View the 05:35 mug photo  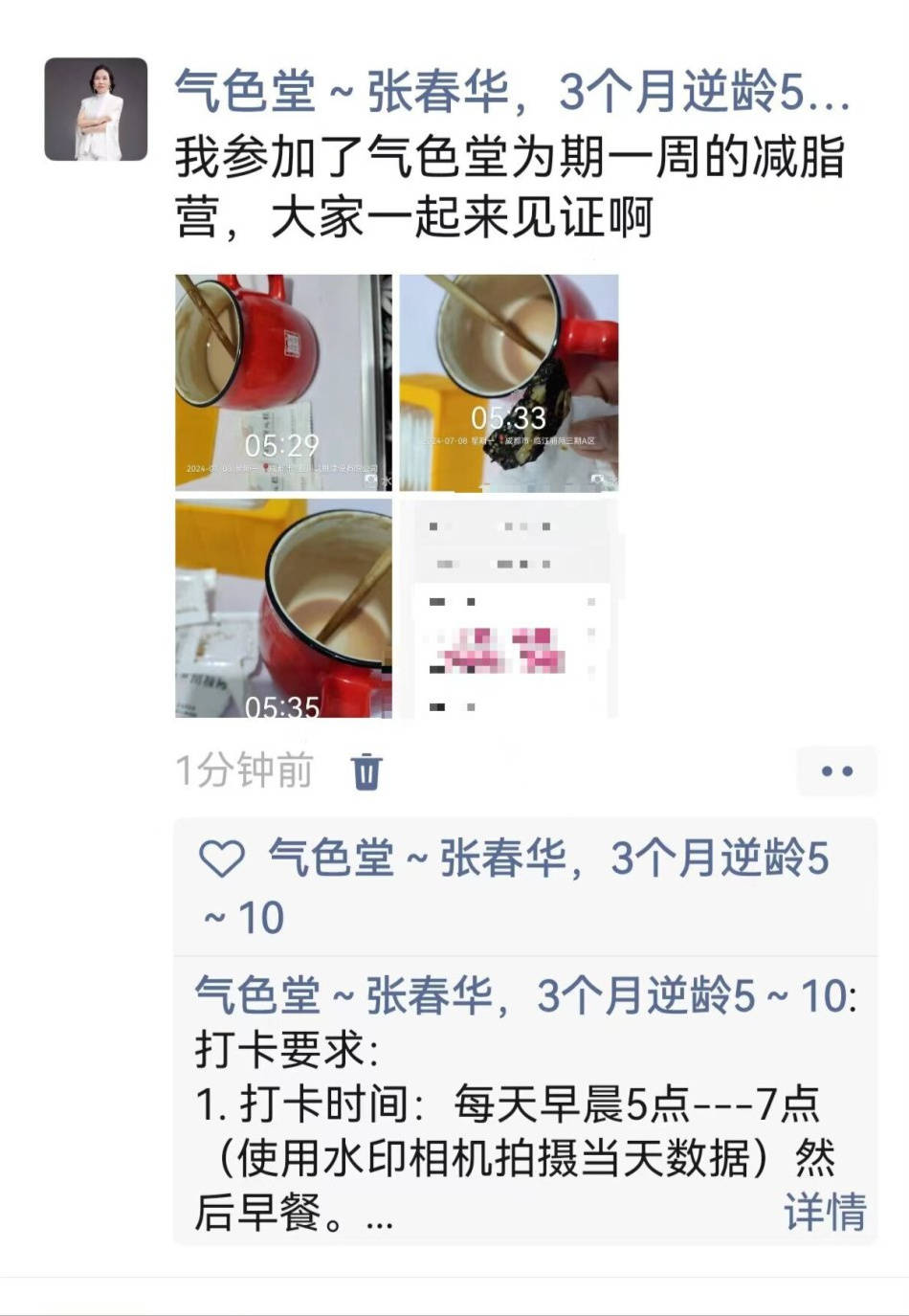(283, 608)
